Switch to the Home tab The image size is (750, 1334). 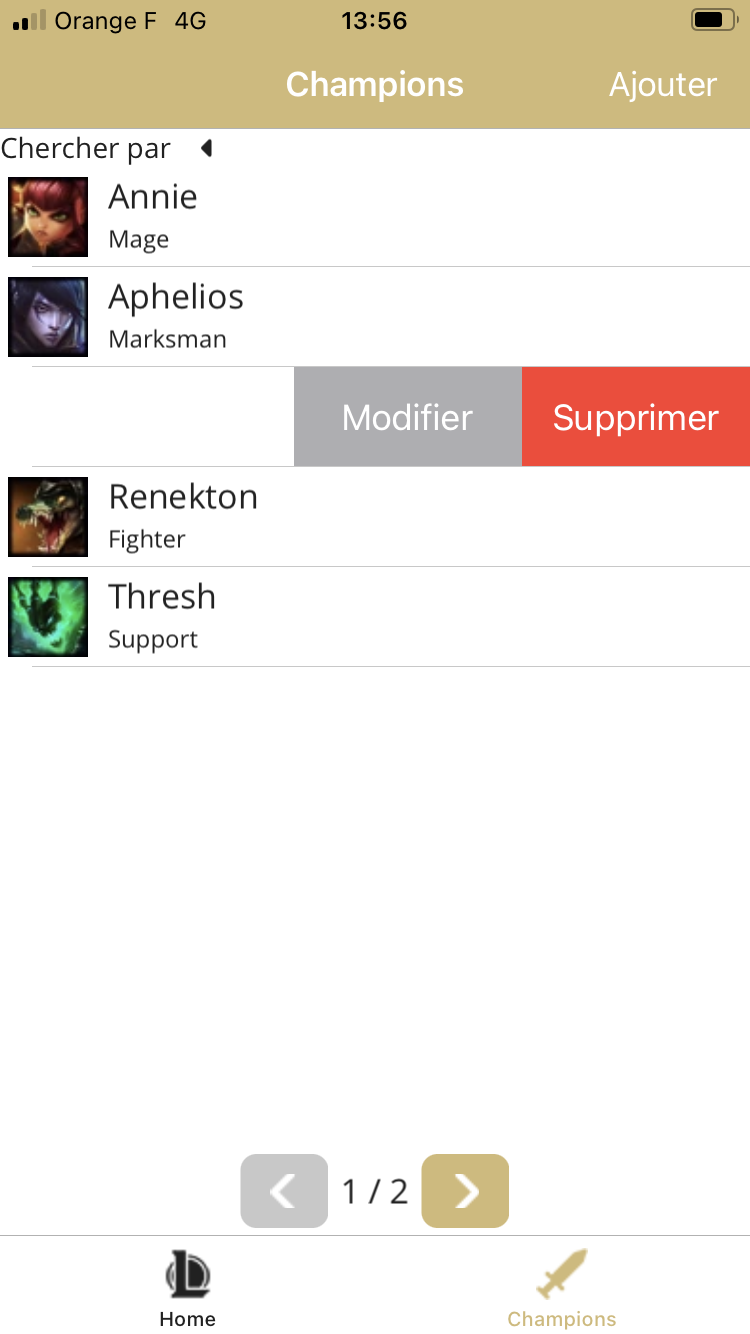(187, 1289)
